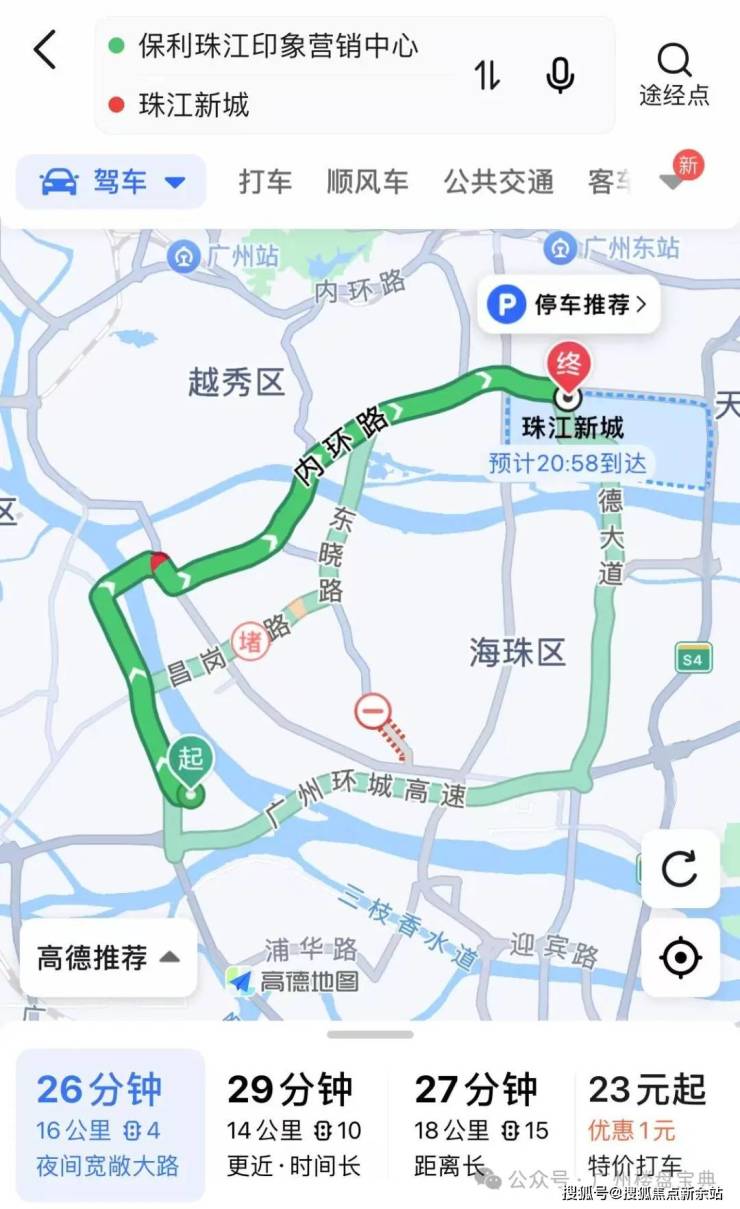Expand 高德推荐 route preference

coord(108,958)
